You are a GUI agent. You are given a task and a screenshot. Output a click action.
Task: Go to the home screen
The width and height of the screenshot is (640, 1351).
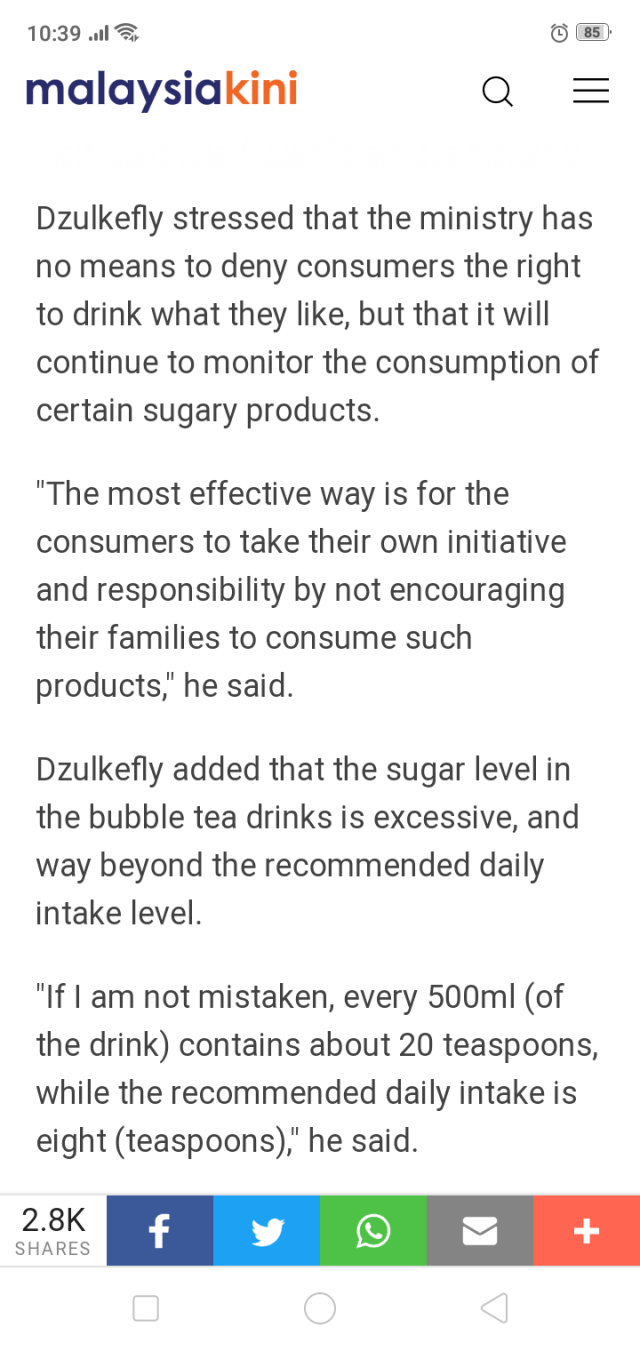(x=320, y=1308)
